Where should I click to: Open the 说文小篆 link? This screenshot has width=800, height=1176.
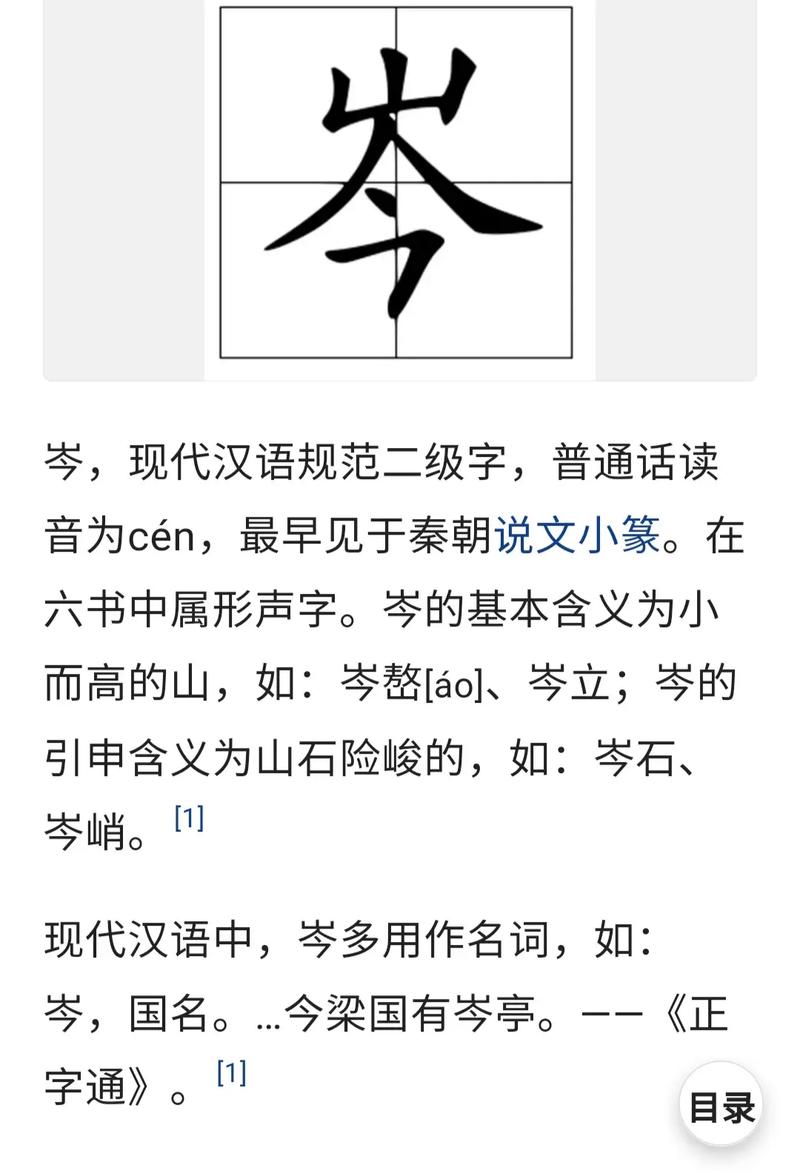pyautogui.click(x=577, y=537)
